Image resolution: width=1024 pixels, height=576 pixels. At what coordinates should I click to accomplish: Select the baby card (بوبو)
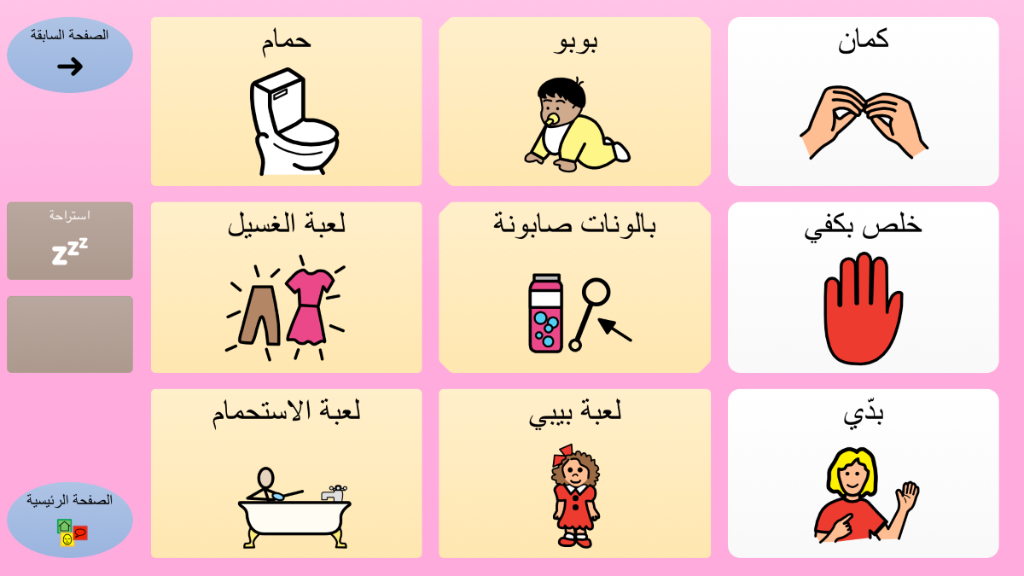[575, 102]
